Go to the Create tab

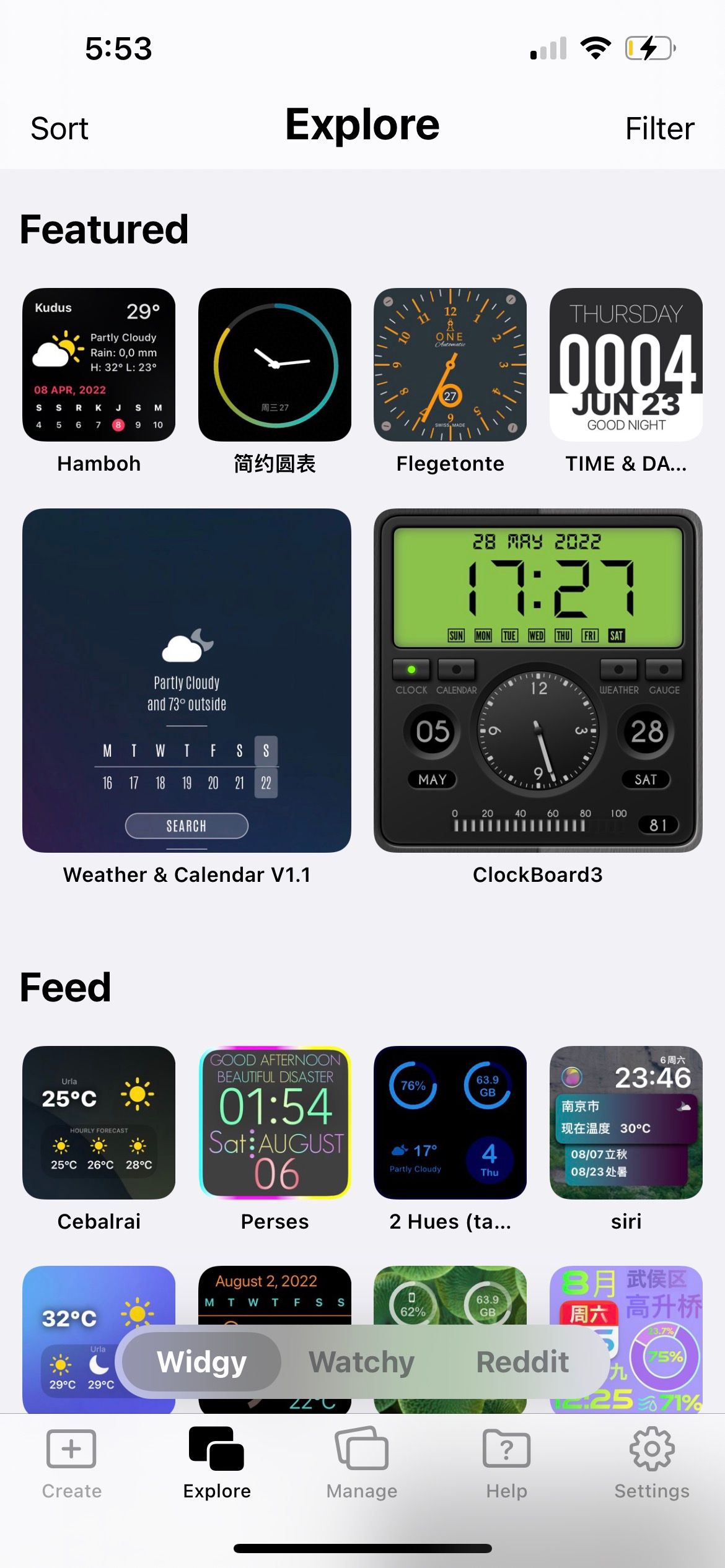click(x=72, y=1464)
